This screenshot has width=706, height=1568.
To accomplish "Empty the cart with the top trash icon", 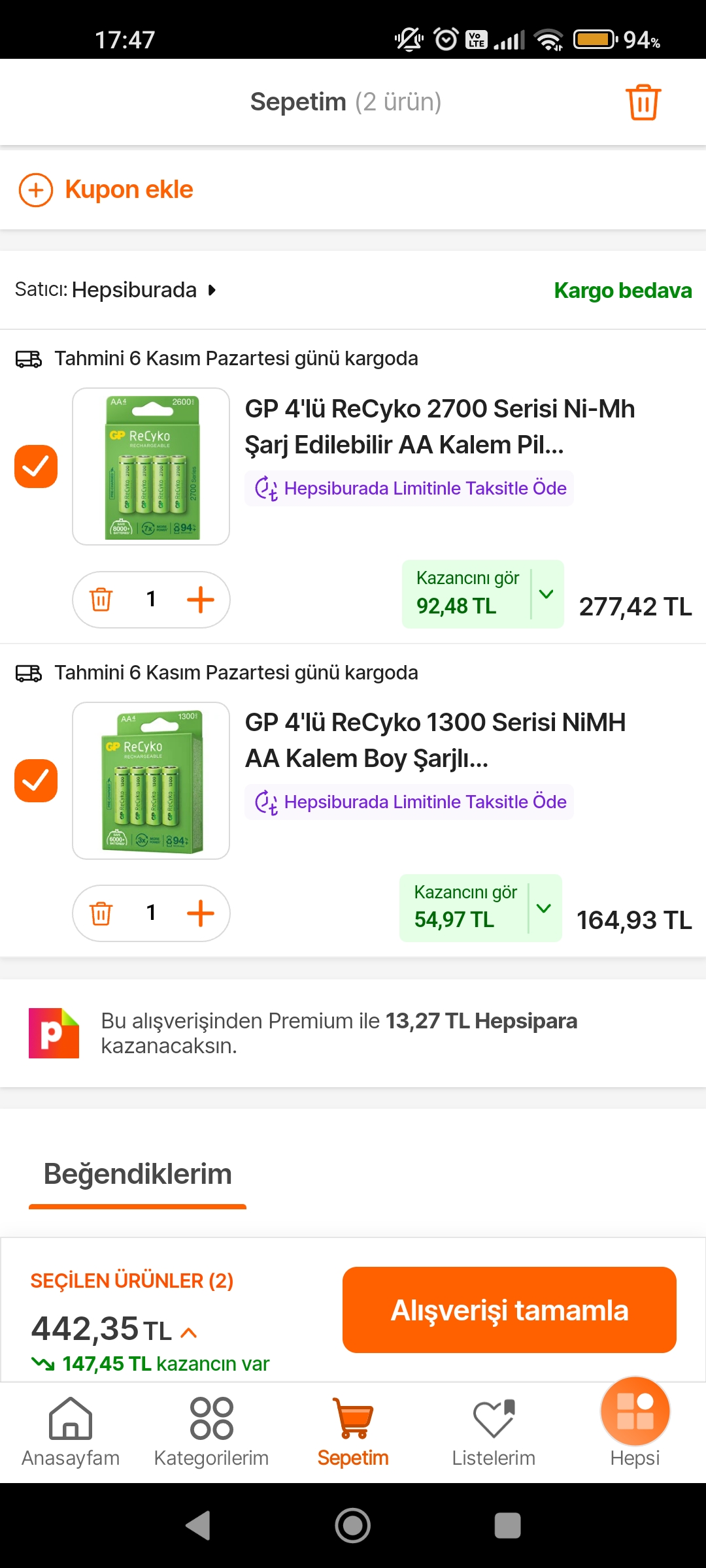I will 643,103.
